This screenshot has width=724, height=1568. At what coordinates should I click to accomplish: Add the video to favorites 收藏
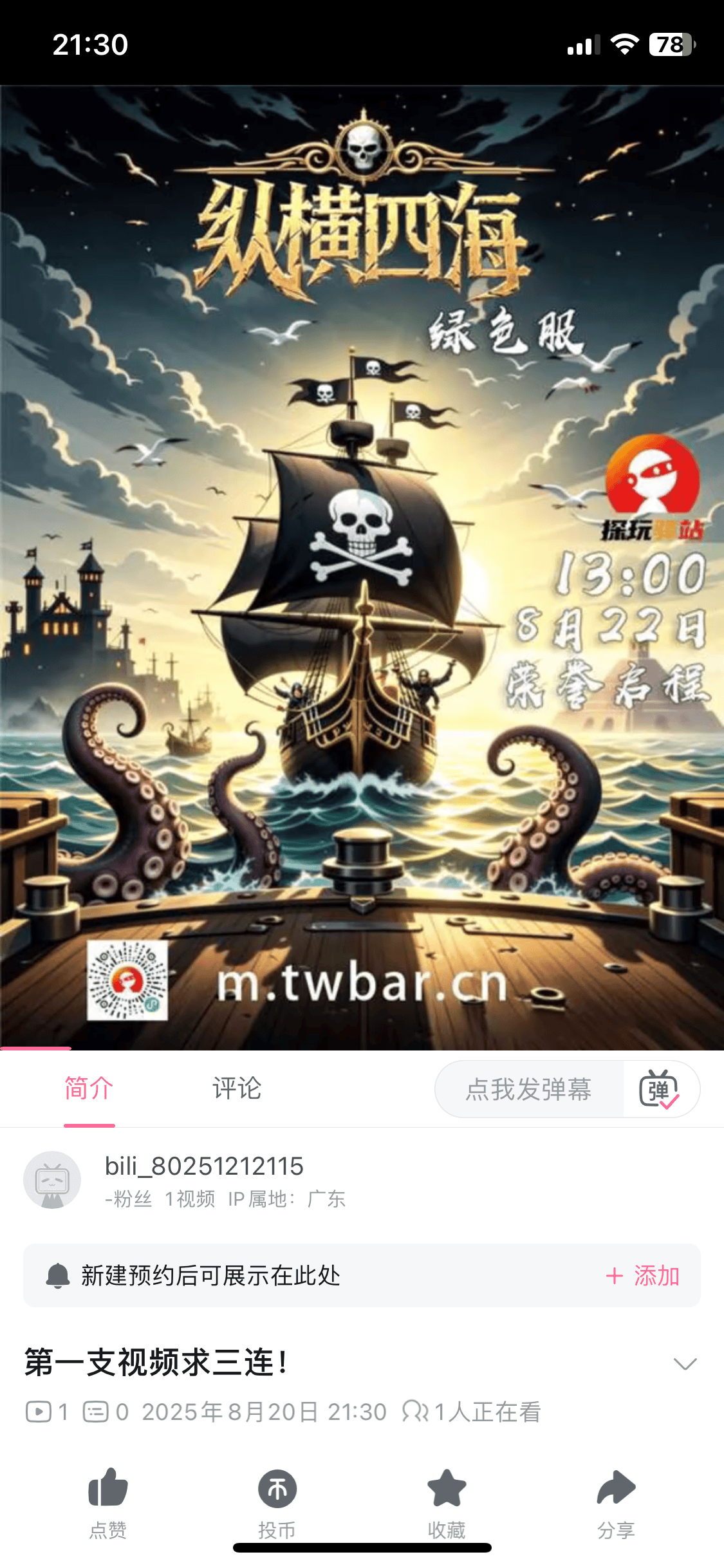447,1502
